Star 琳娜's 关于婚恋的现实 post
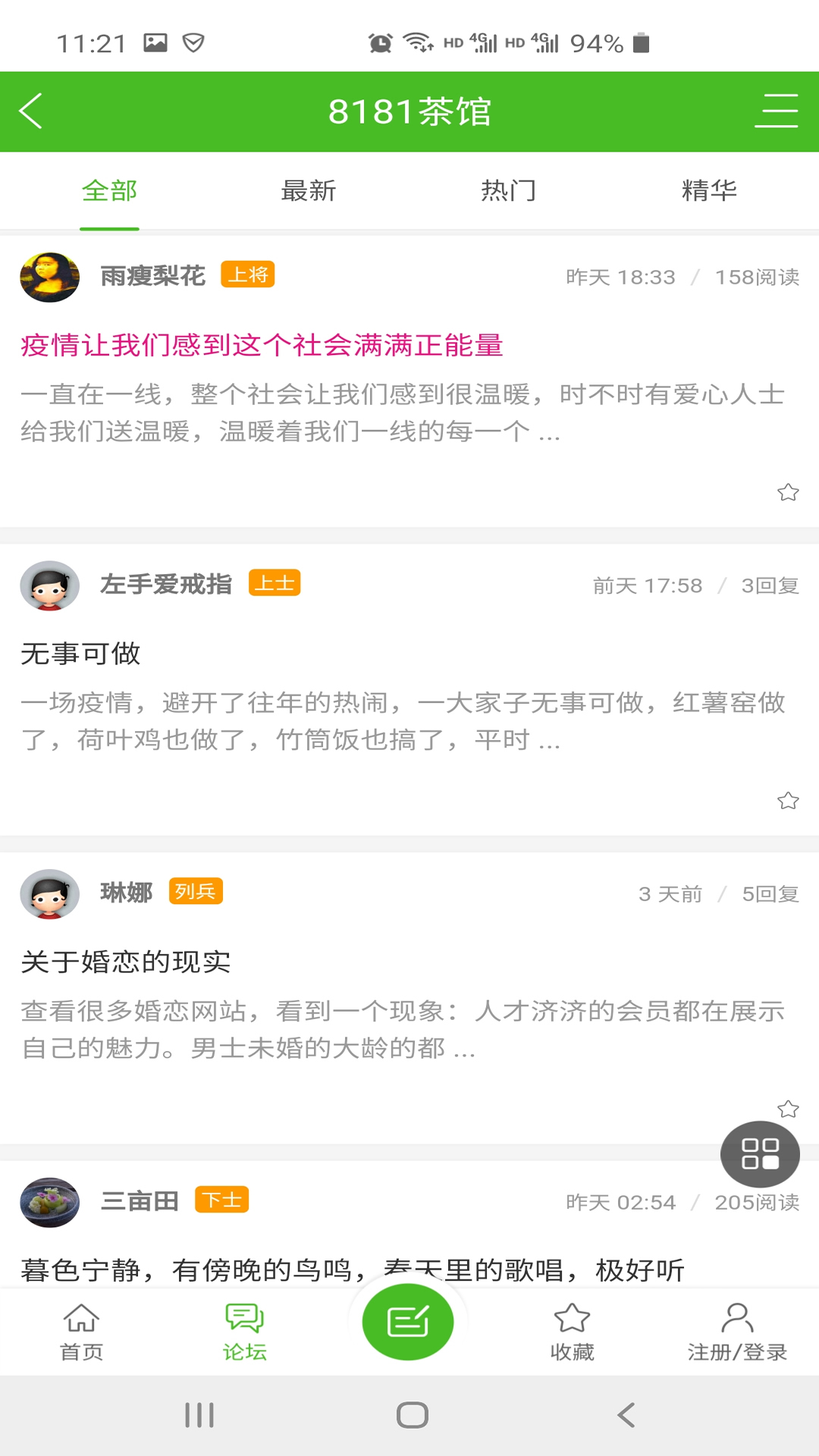 click(x=788, y=1109)
